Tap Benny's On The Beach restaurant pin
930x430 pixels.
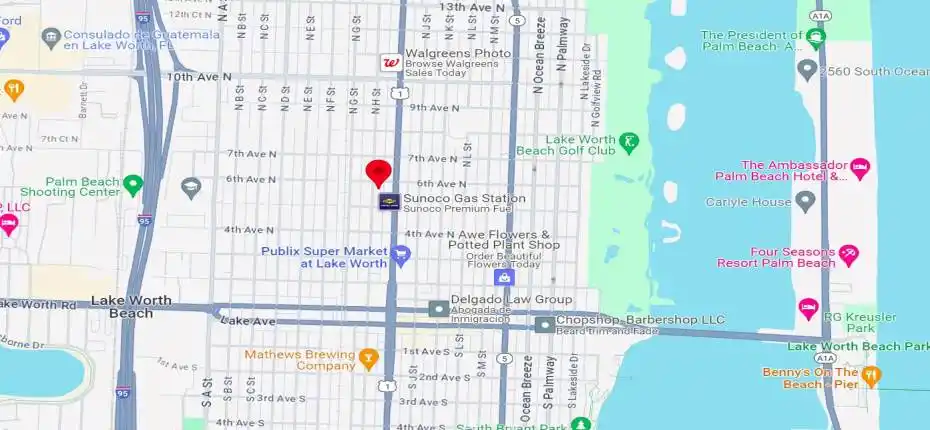[872, 376]
